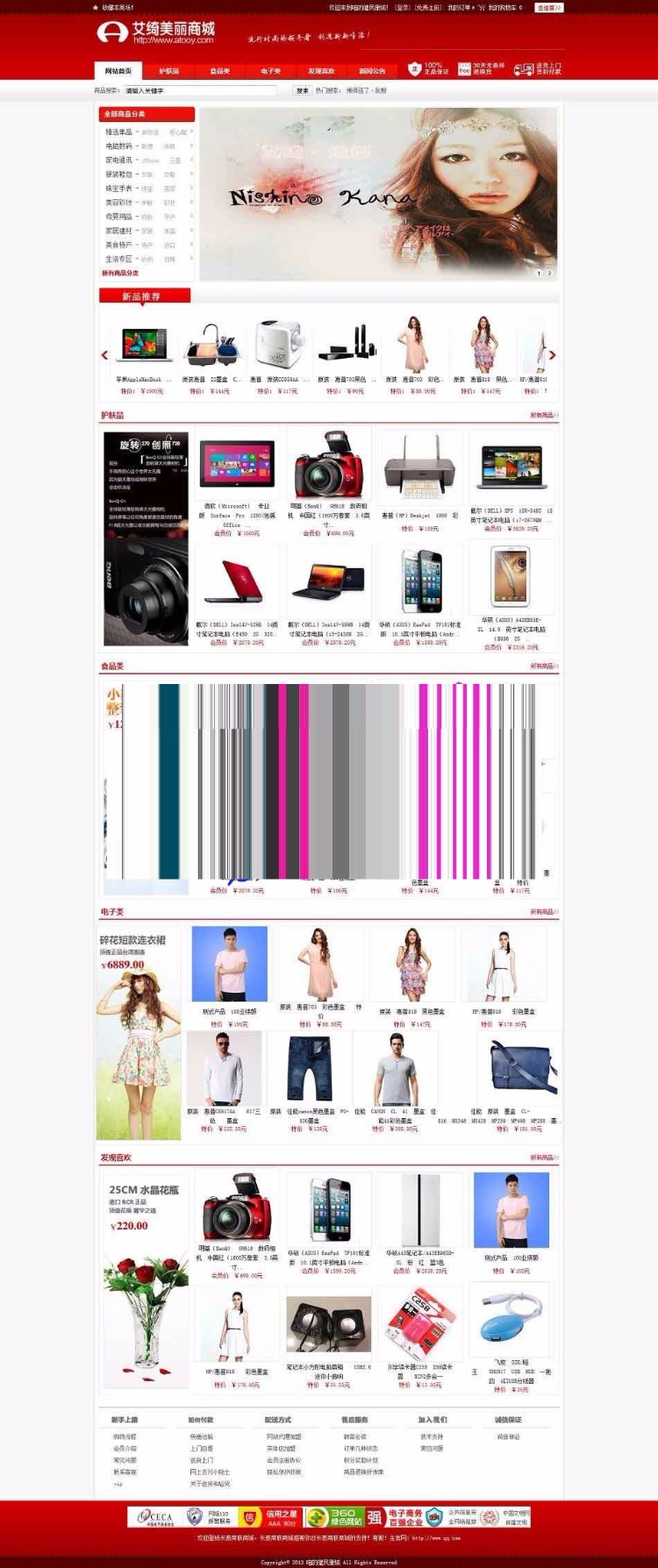Open 所有商品 link beside 护肤品 heading
658x1568 pixels.
tap(544, 416)
